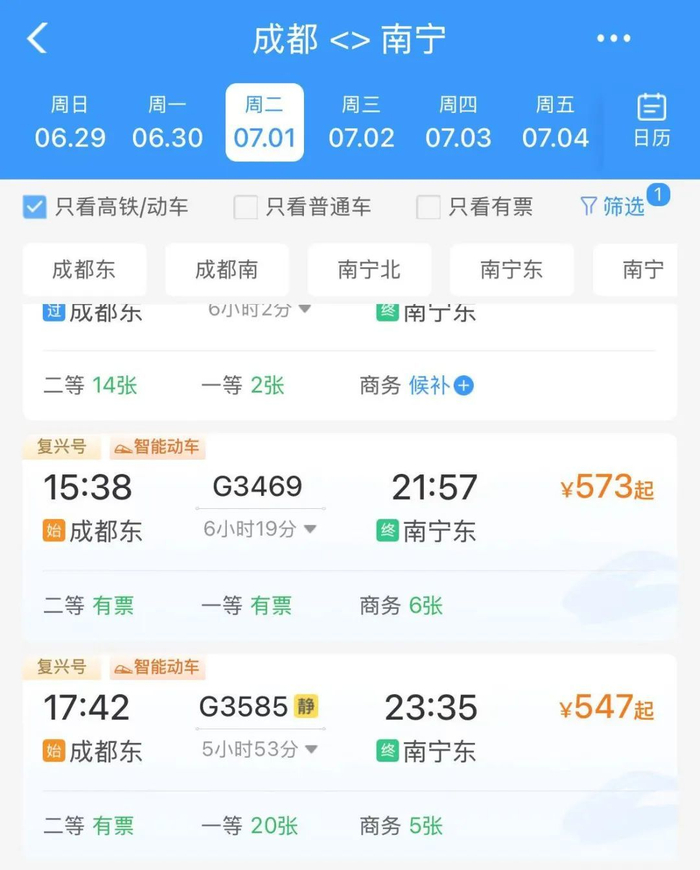Check 只看有票 option
700x870 pixels.
[x=428, y=207]
